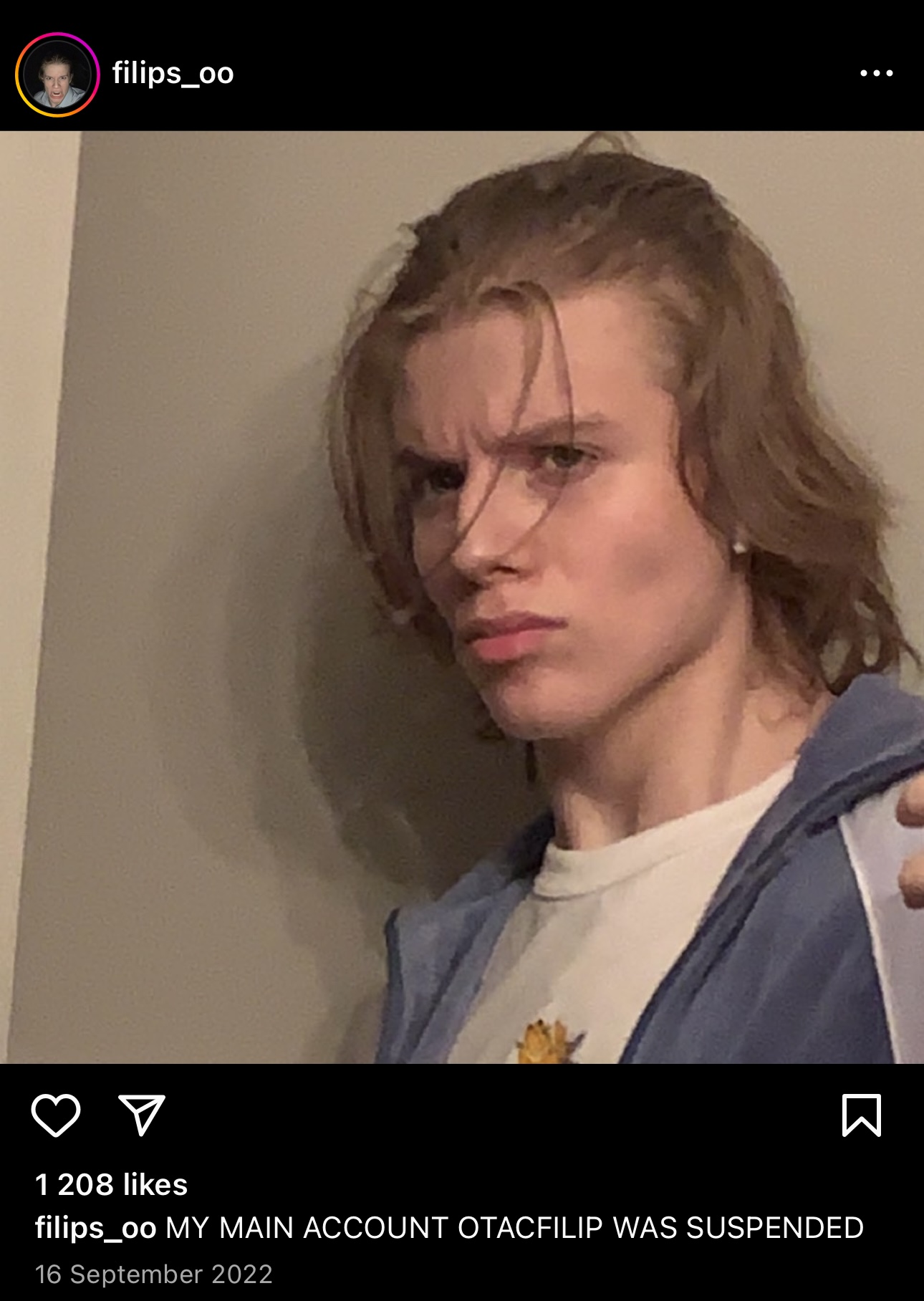Open the three-dot overflow menu
Screen dimensions: 924x1301
pos(876,73)
